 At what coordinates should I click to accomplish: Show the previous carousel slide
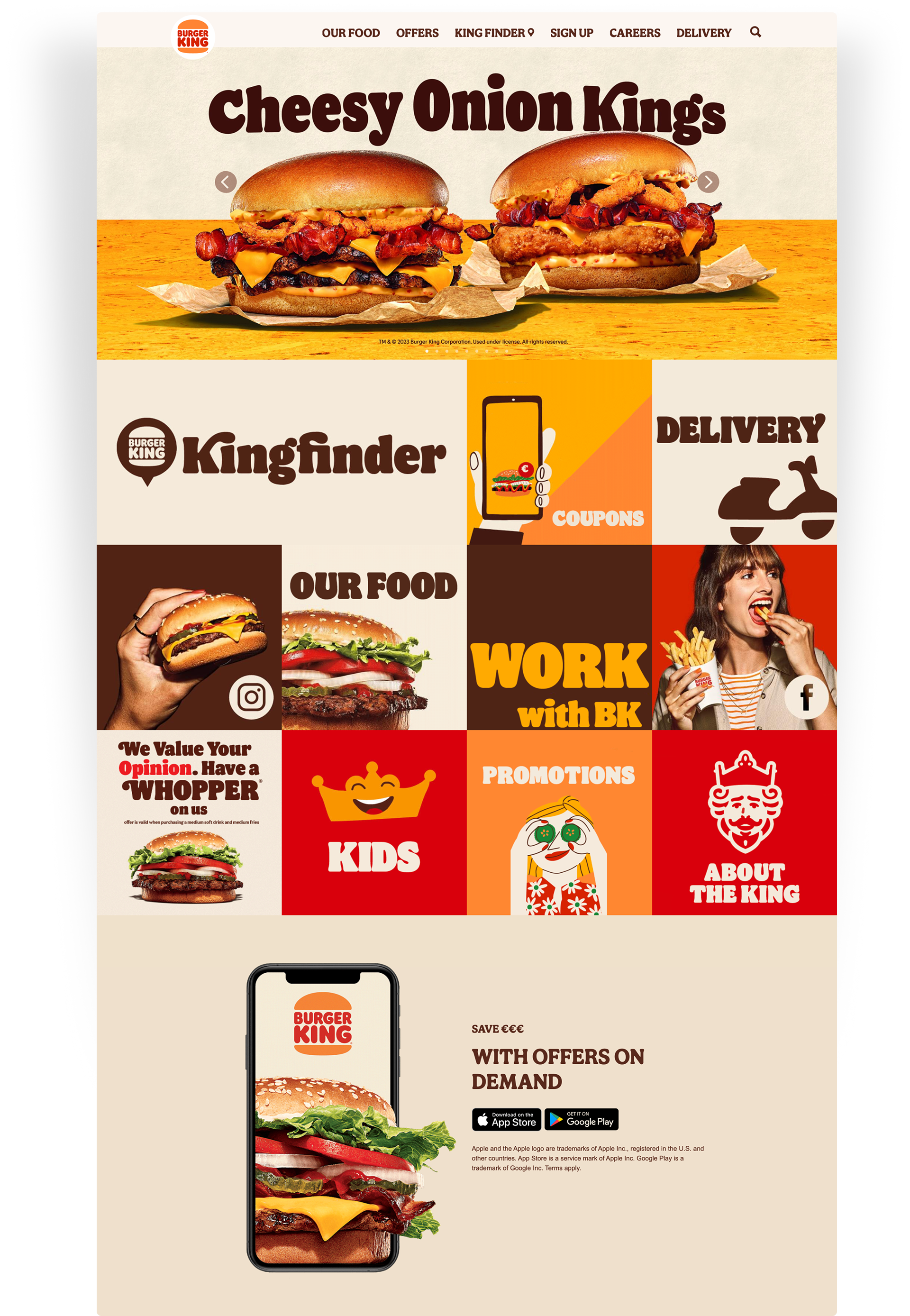(x=226, y=182)
